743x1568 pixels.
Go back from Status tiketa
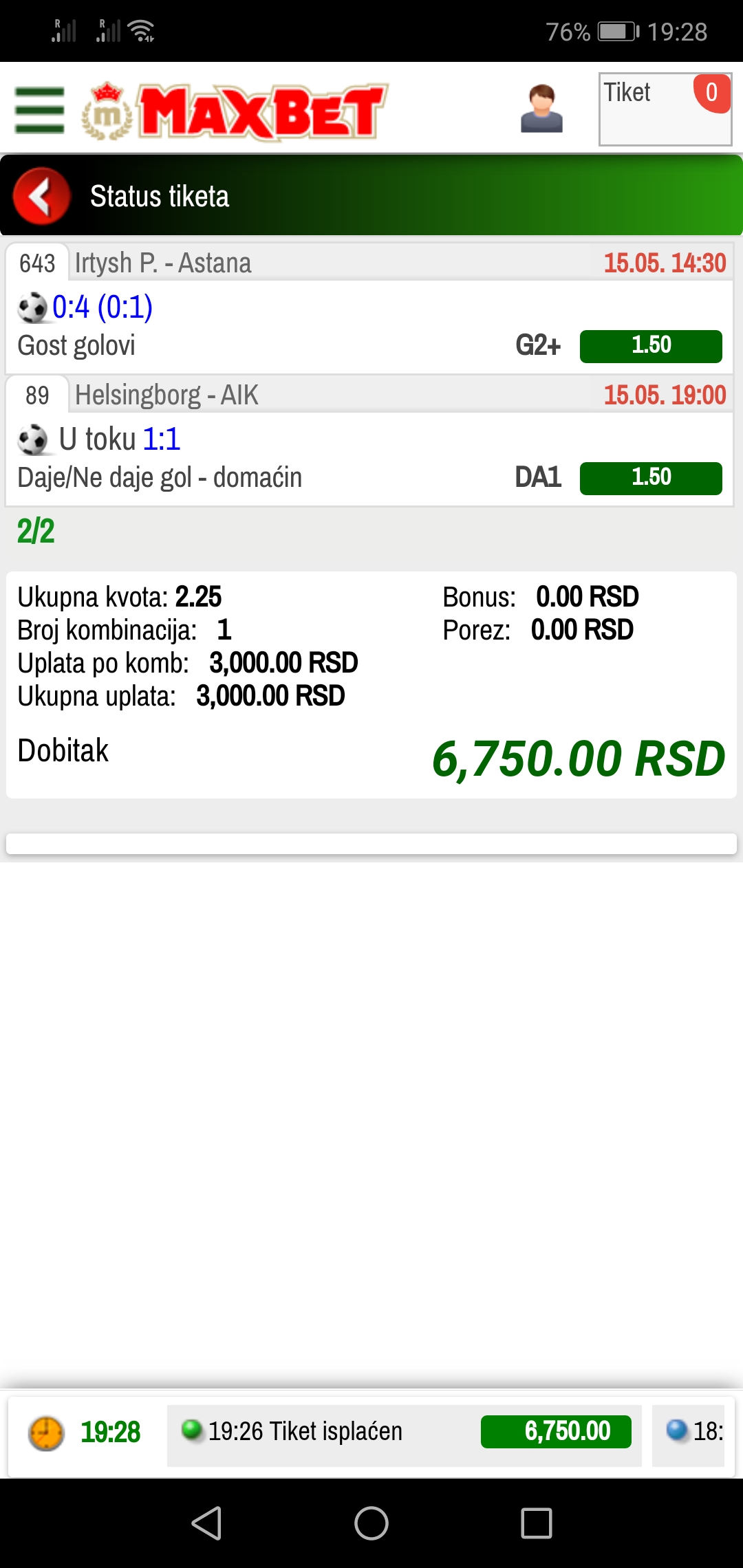(x=42, y=196)
